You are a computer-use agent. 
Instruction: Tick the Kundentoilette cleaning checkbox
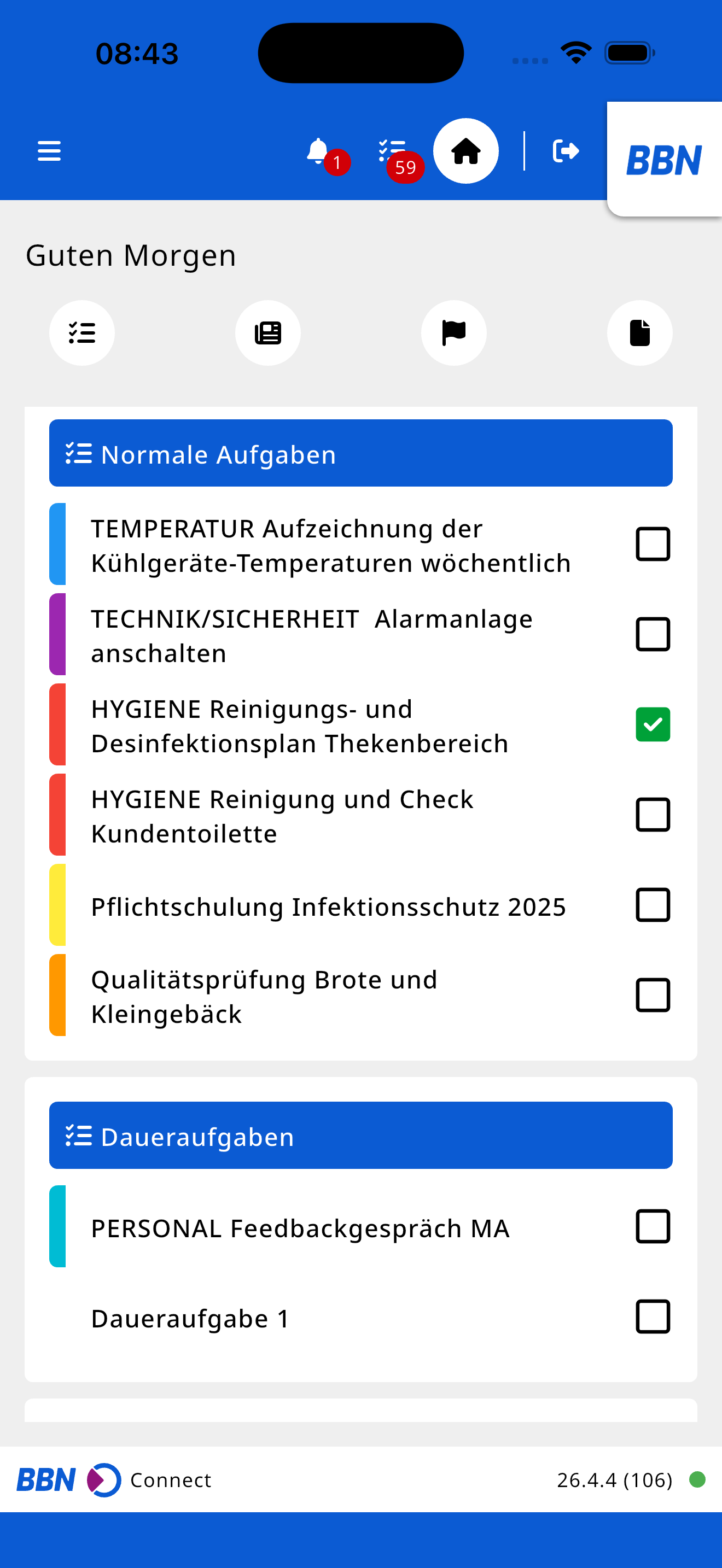(x=653, y=815)
